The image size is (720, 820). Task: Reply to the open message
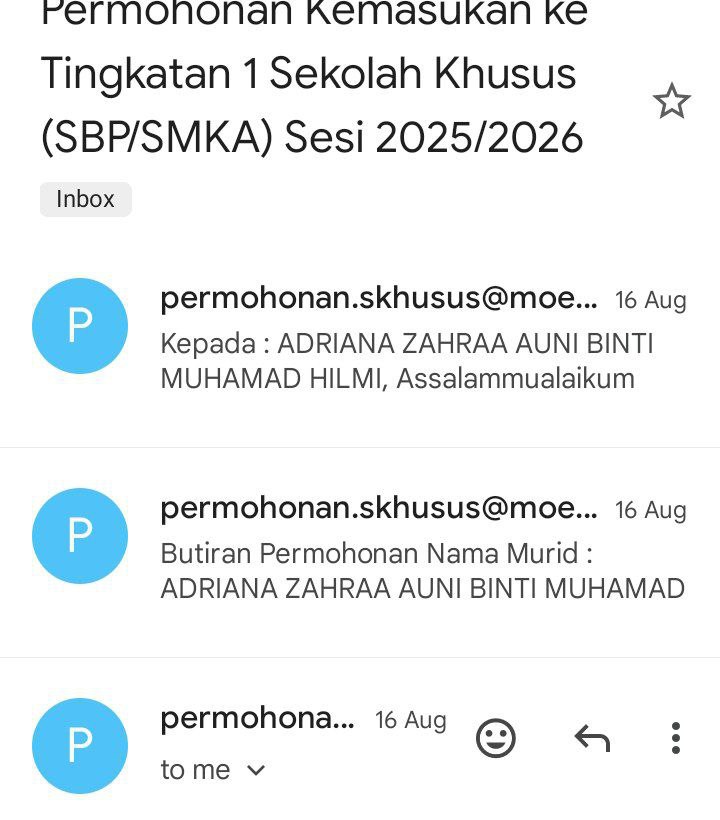(x=592, y=738)
